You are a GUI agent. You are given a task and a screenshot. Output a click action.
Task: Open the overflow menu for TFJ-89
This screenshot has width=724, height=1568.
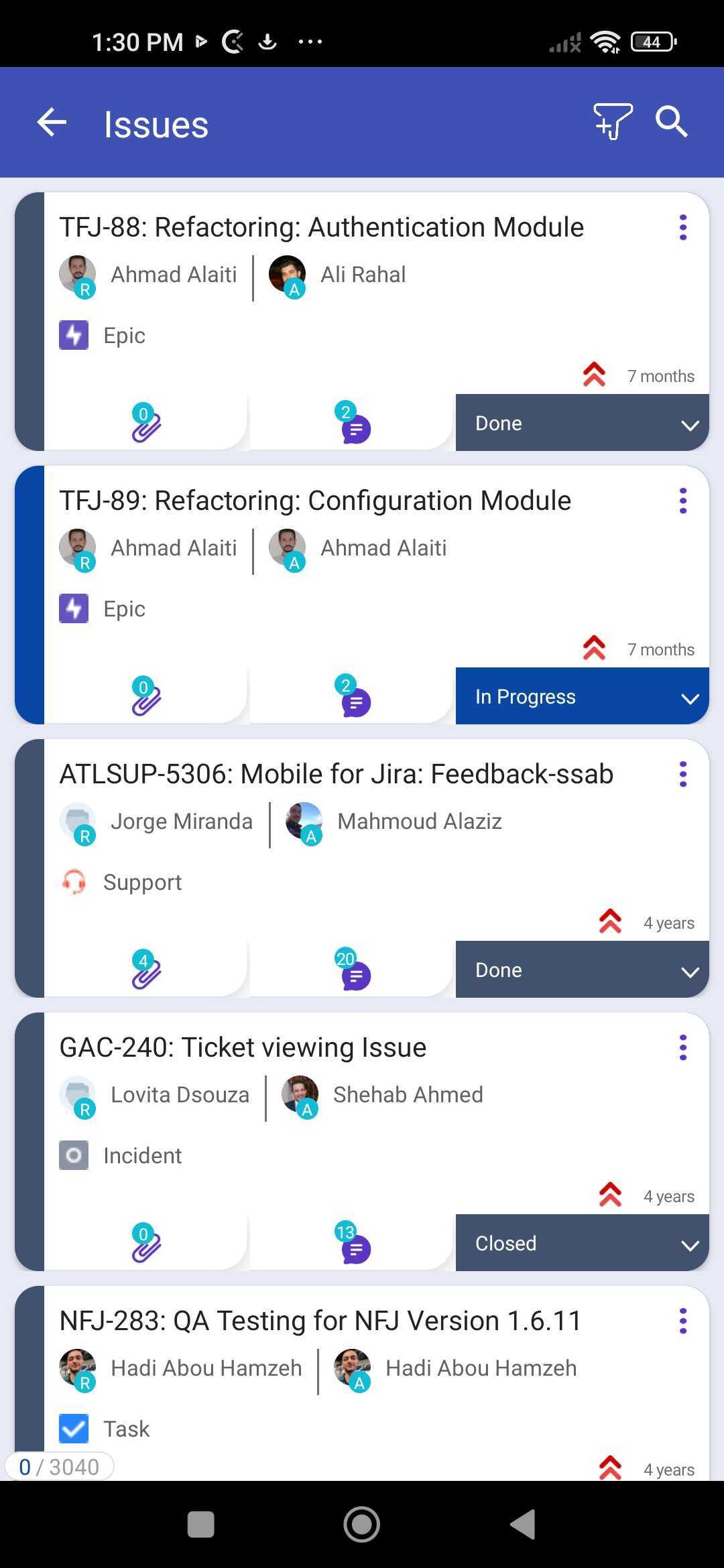(682, 501)
